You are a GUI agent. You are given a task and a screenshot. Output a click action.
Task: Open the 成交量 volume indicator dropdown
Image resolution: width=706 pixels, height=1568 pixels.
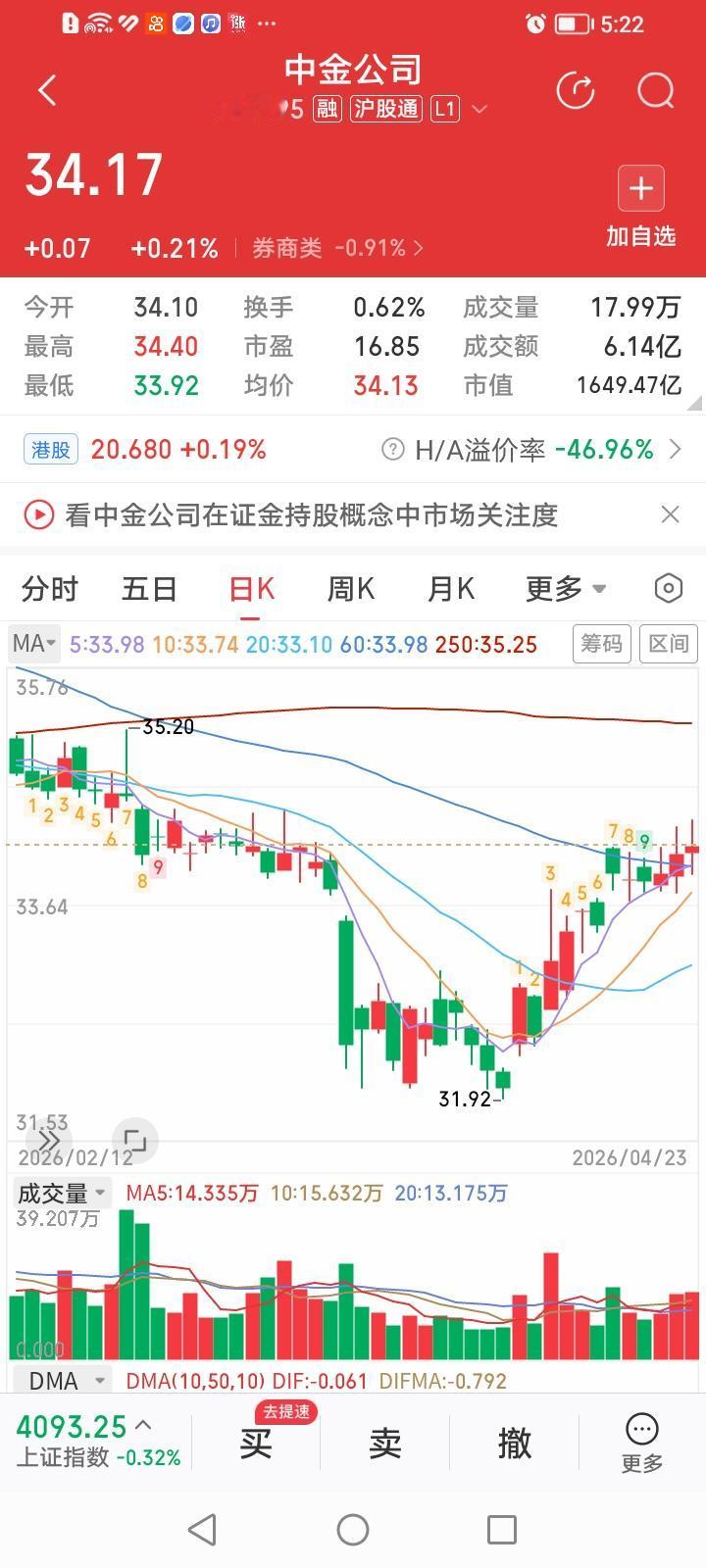[x=59, y=1193]
